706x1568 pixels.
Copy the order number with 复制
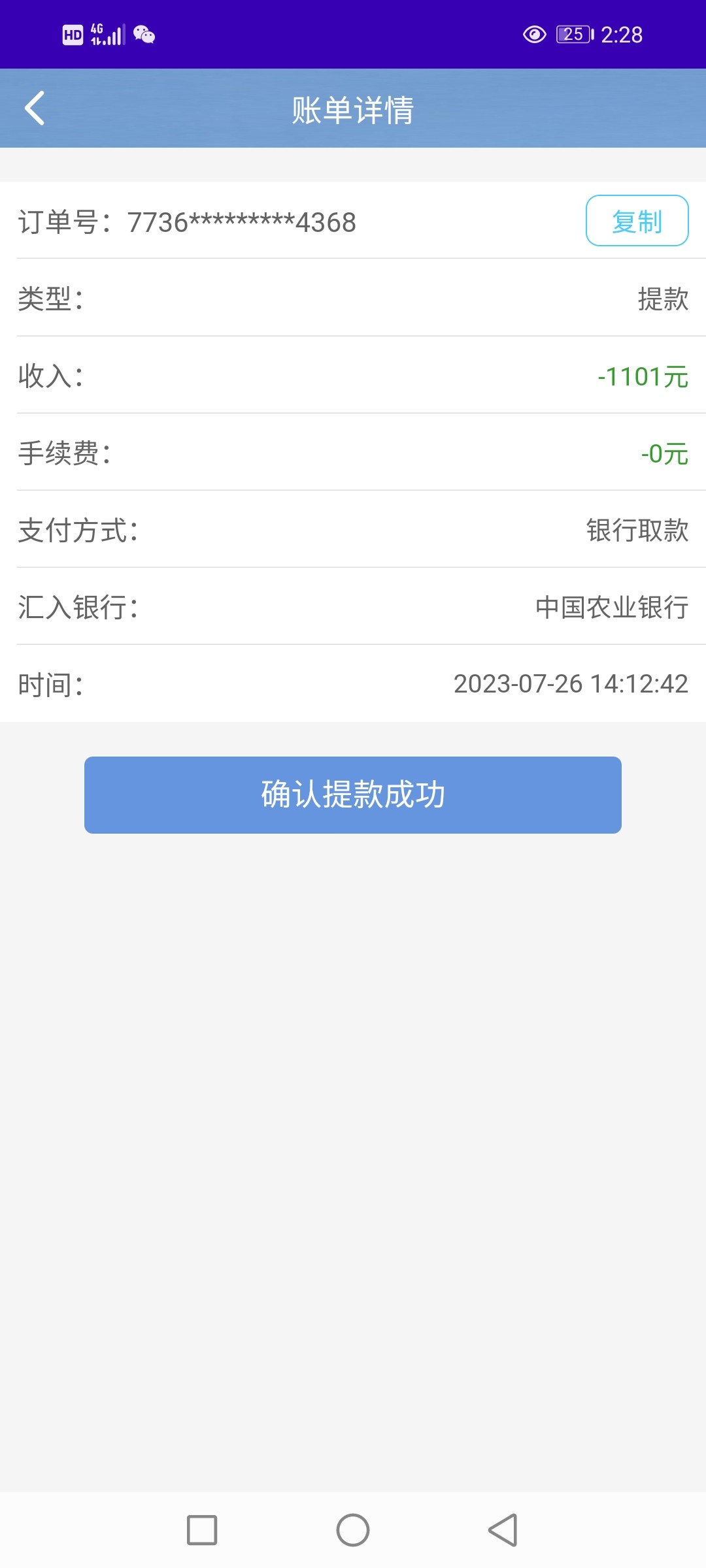pyautogui.click(x=637, y=221)
